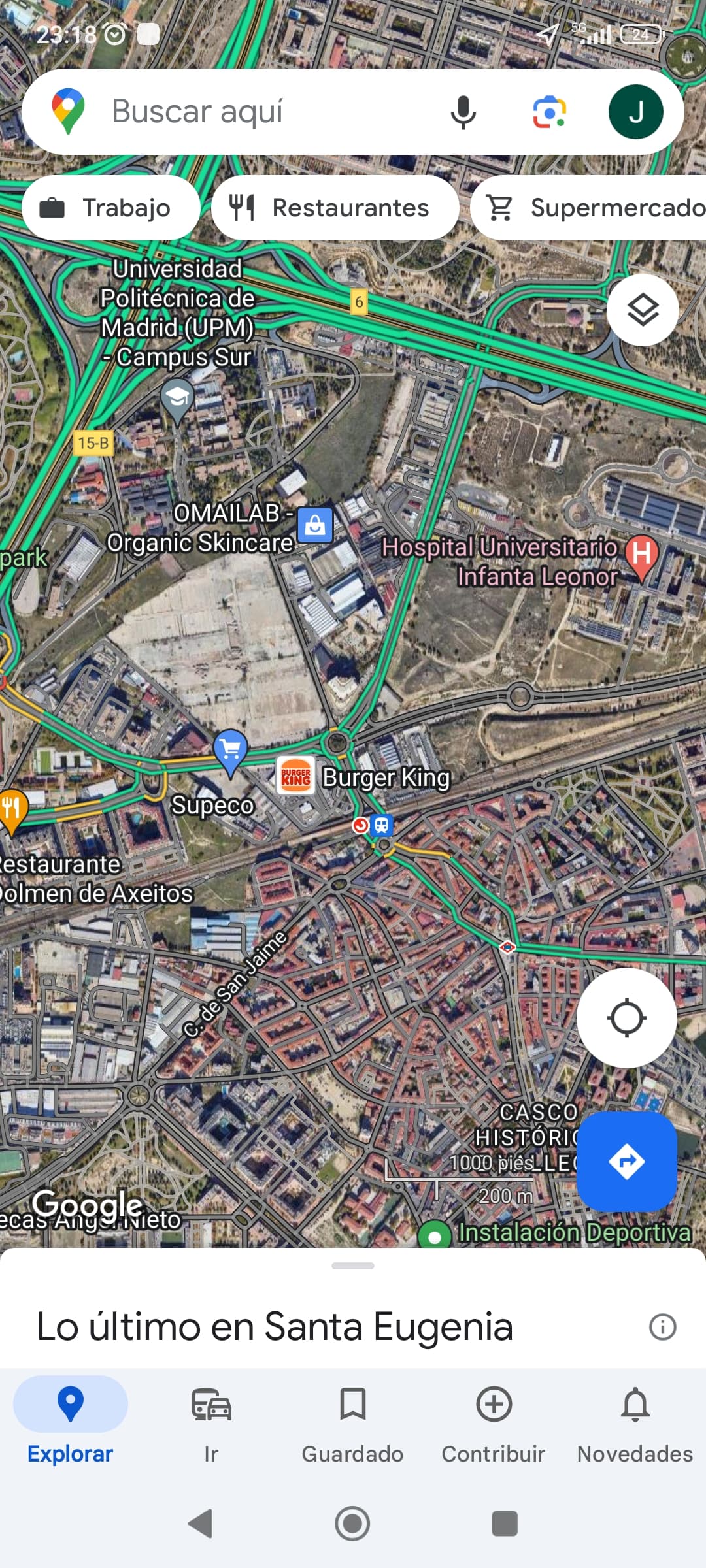Open the map layers button
This screenshot has width=706, height=1568.
pyautogui.click(x=643, y=310)
